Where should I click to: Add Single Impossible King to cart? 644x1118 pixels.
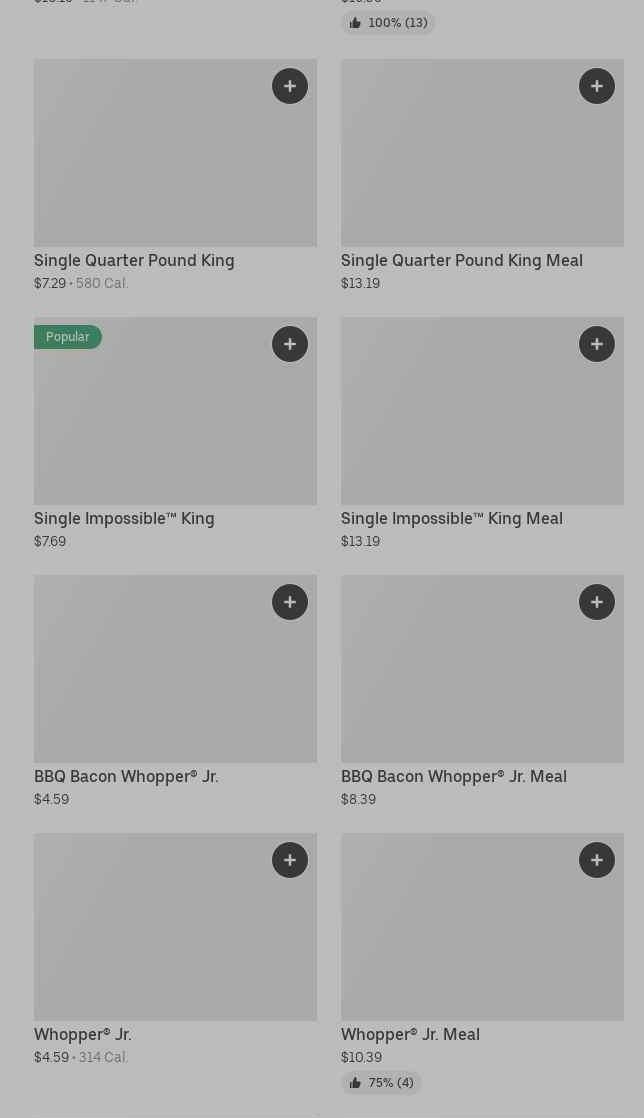click(x=290, y=344)
